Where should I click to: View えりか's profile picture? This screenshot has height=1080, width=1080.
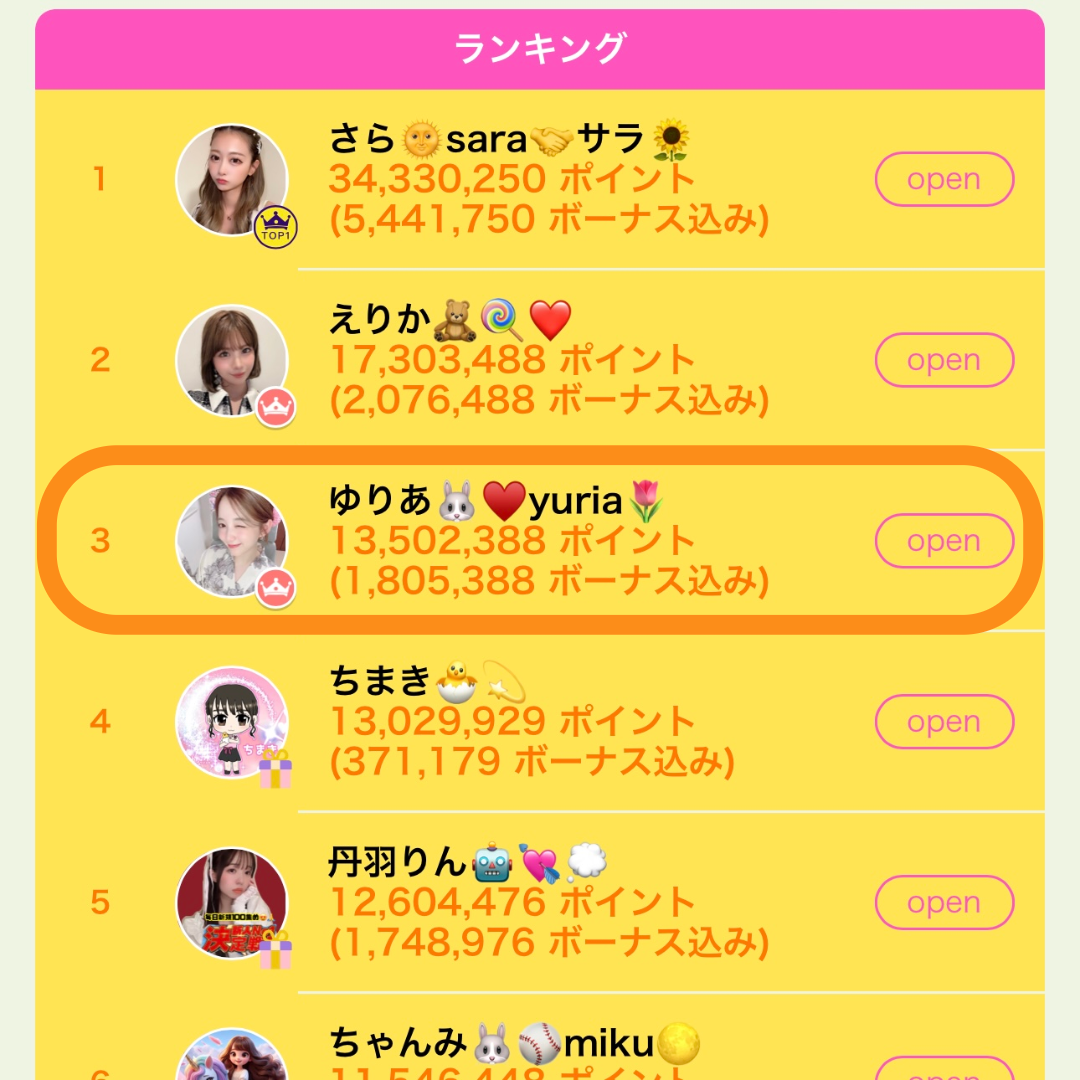point(232,361)
